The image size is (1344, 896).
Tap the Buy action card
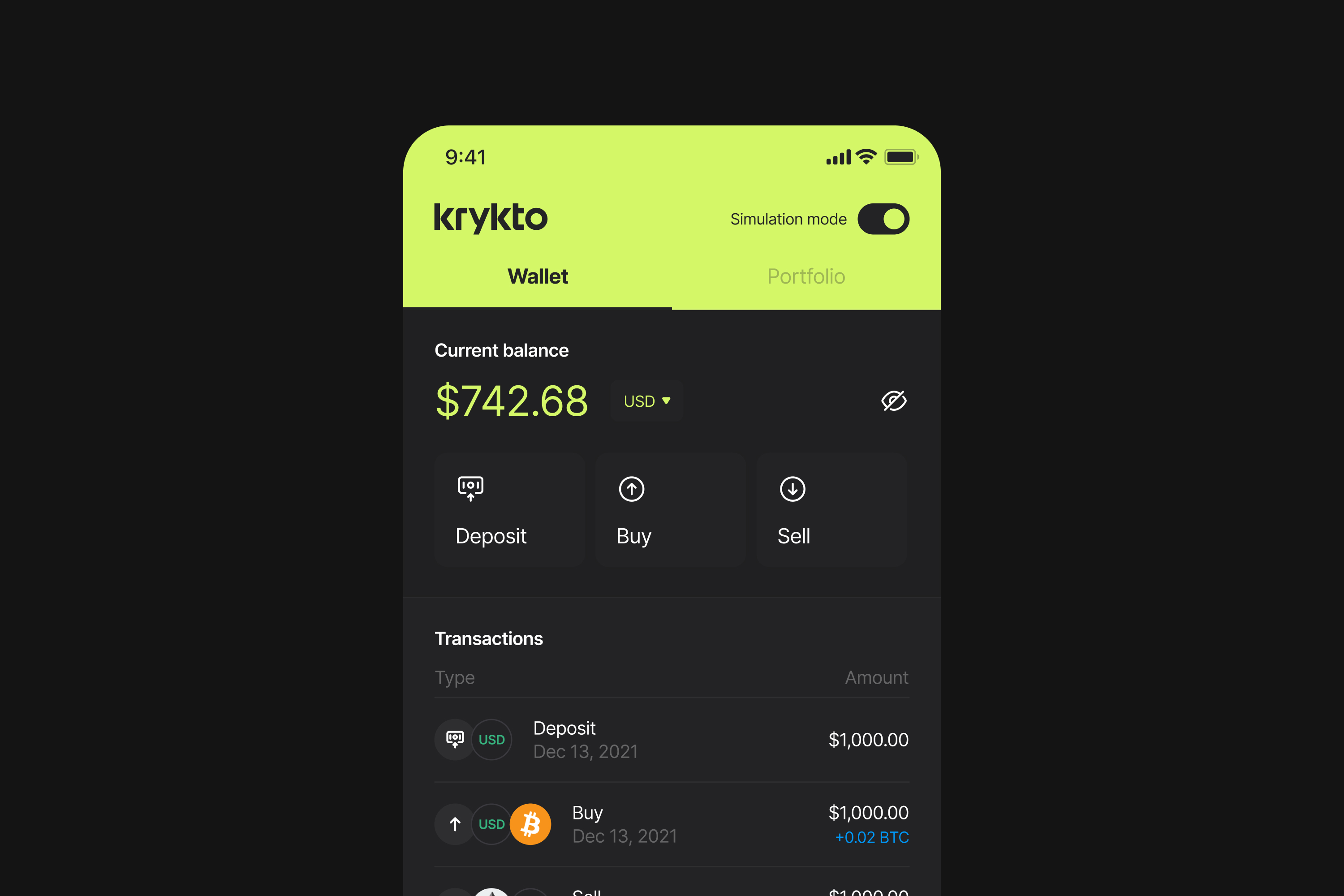point(671,510)
